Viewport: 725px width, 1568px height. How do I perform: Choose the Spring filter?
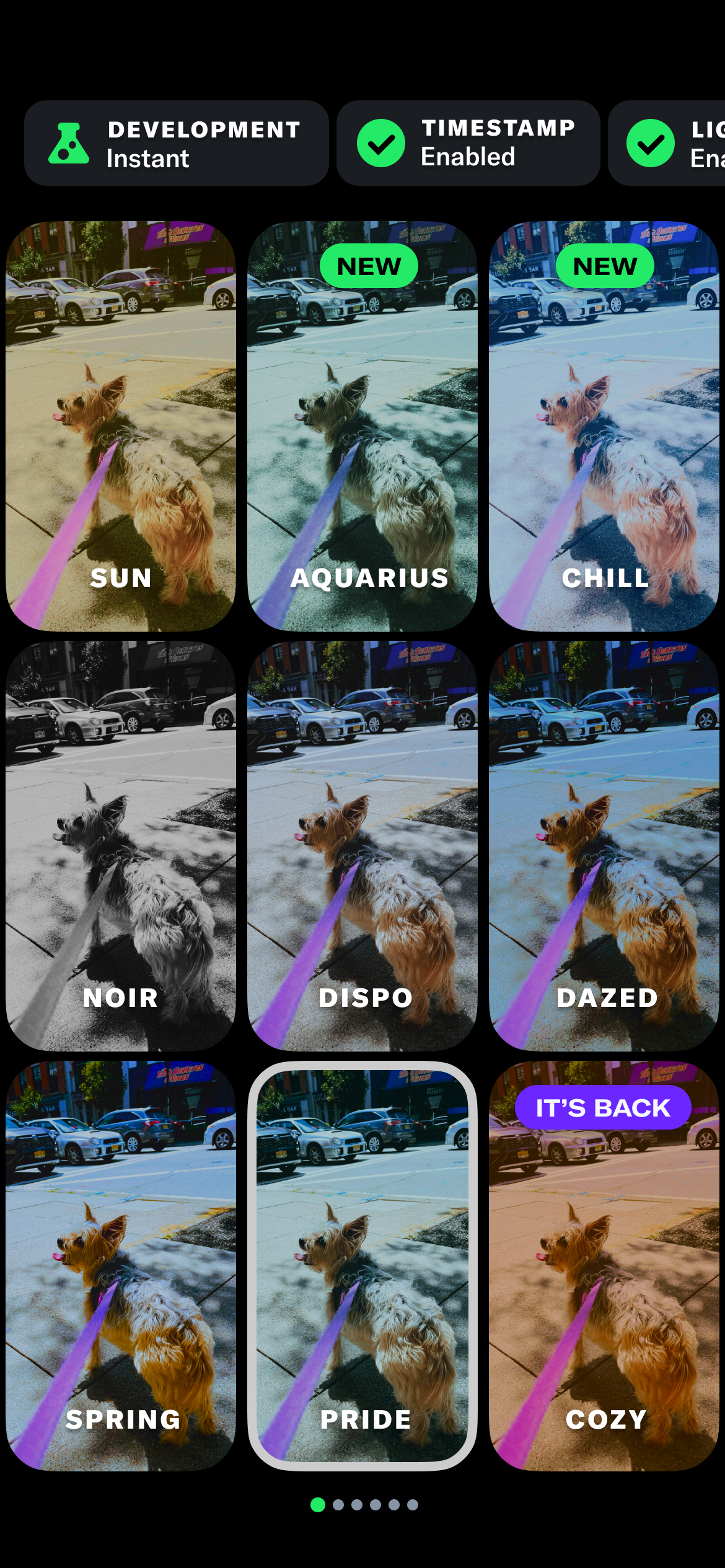(x=121, y=1266)
